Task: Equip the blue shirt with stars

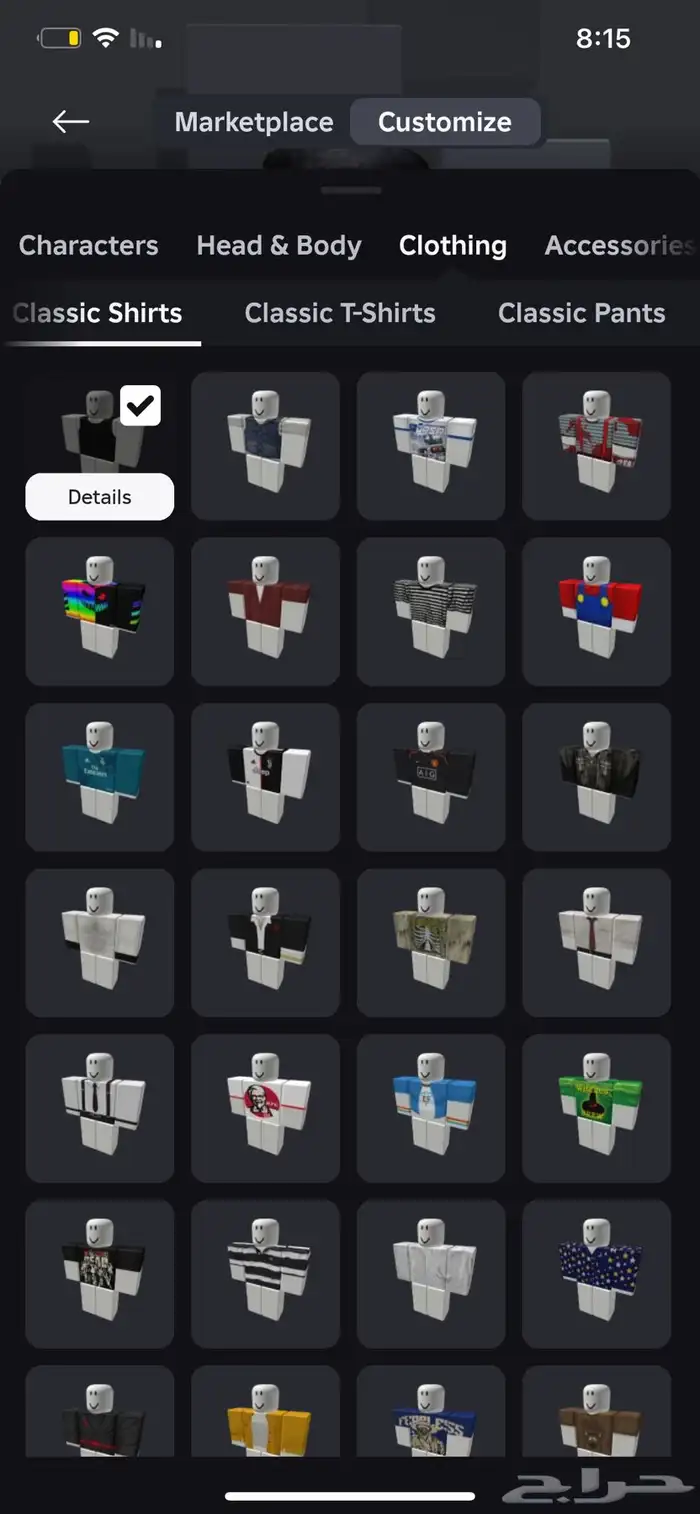Action: 597,1273
